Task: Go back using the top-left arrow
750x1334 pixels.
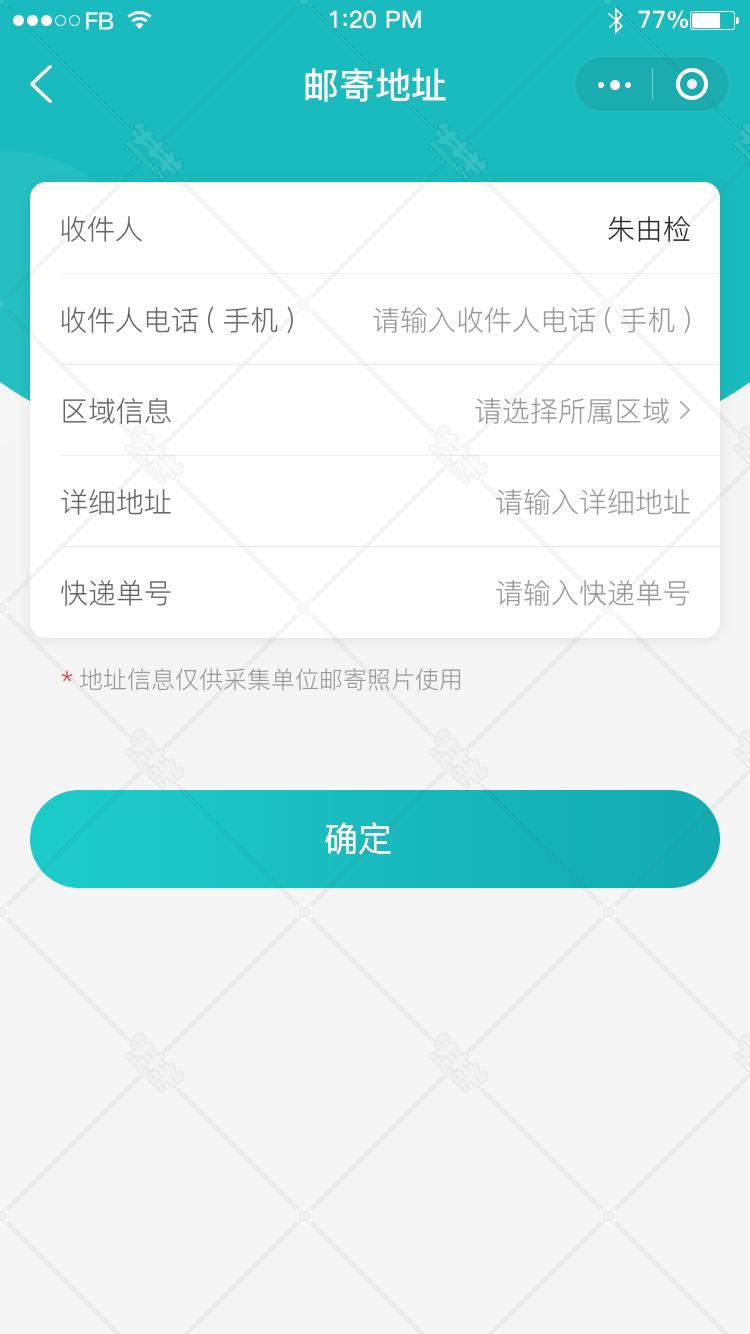Action: click(x=41, y=85)
